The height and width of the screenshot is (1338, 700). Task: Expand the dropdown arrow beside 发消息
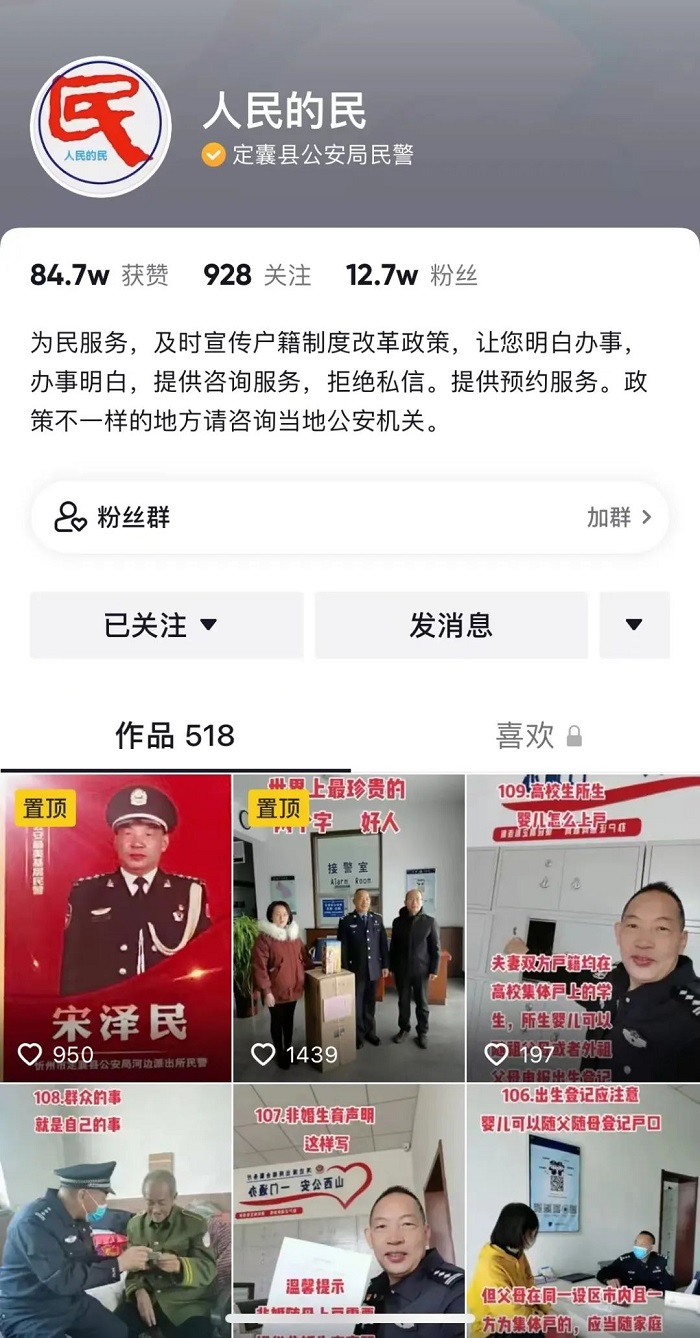(x=634, y=625)
